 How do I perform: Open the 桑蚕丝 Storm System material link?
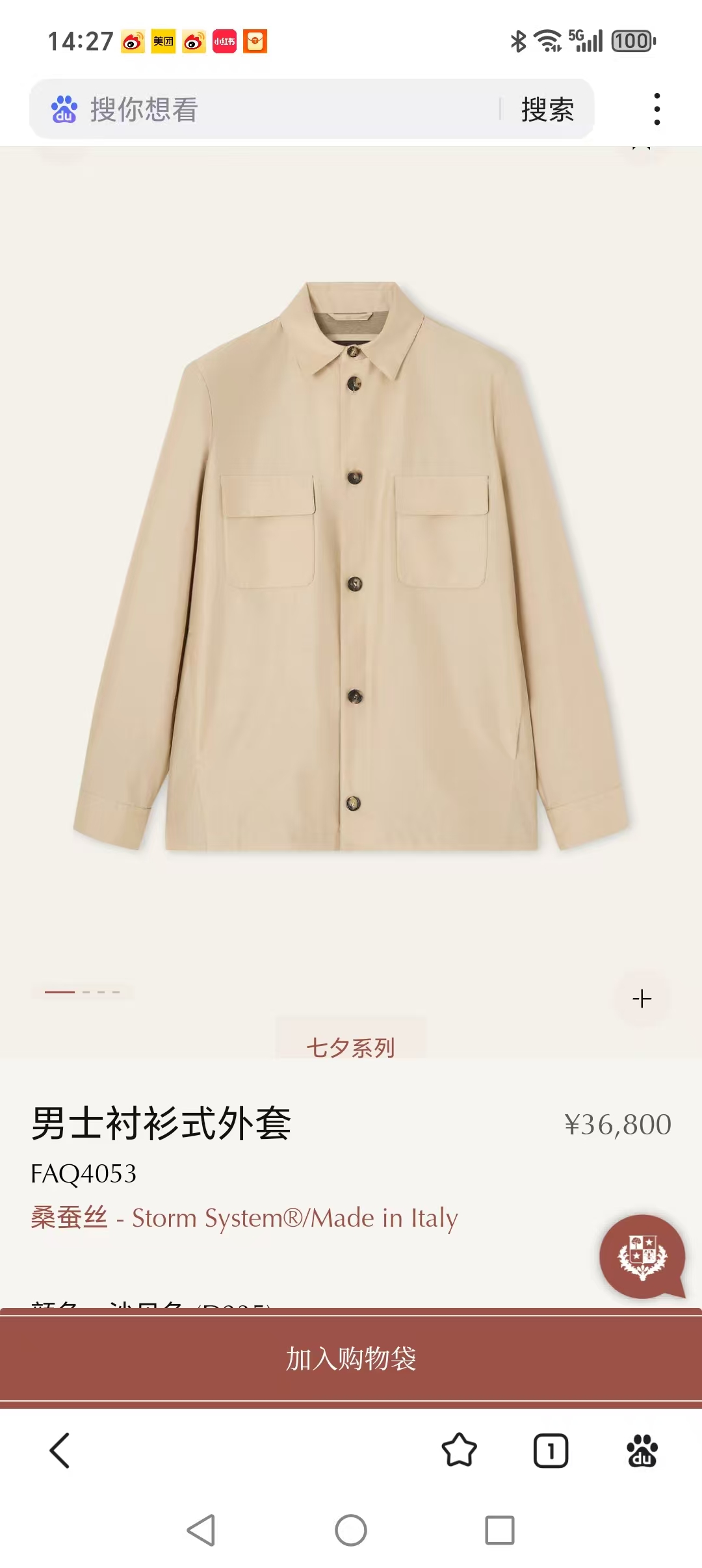point(244,1218)
